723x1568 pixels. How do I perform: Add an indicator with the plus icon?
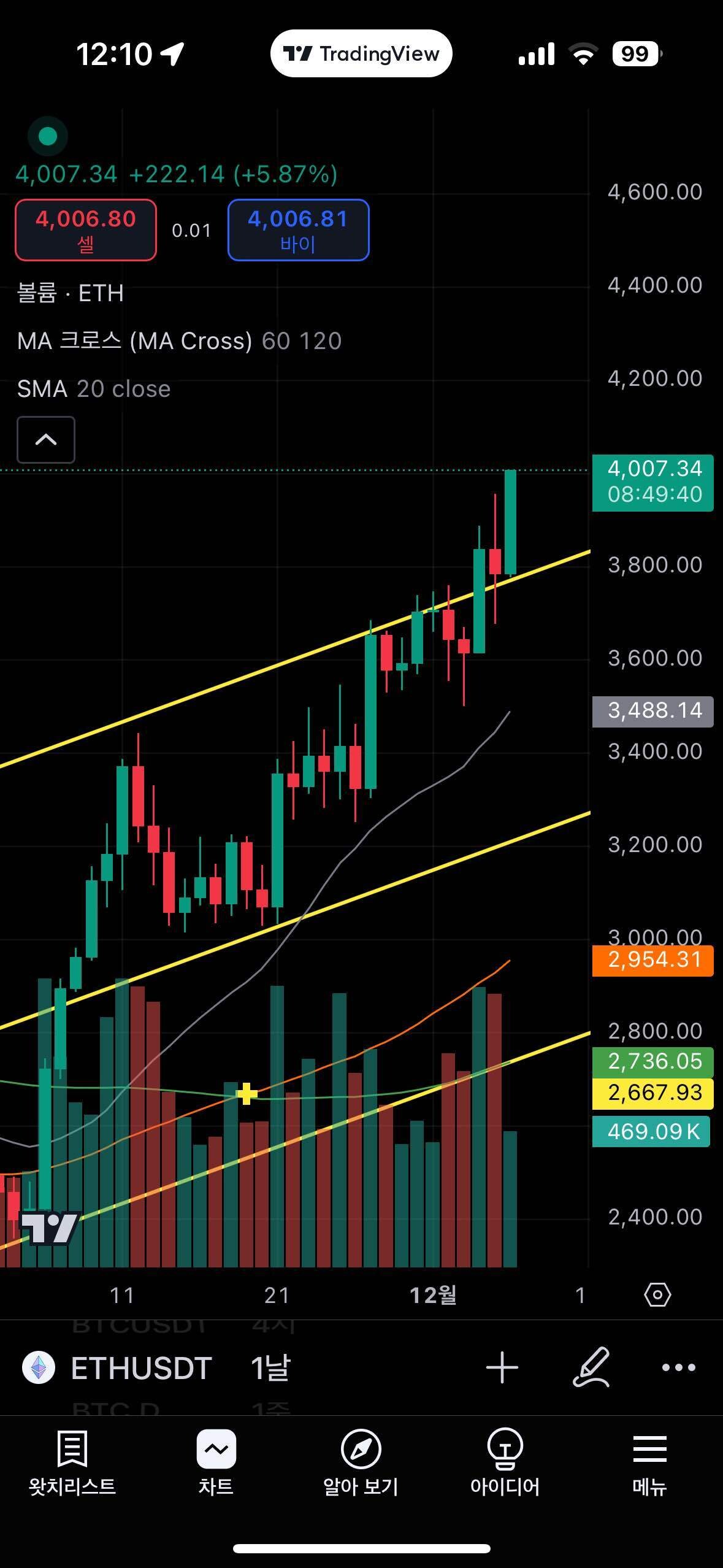coord(502,1368)
